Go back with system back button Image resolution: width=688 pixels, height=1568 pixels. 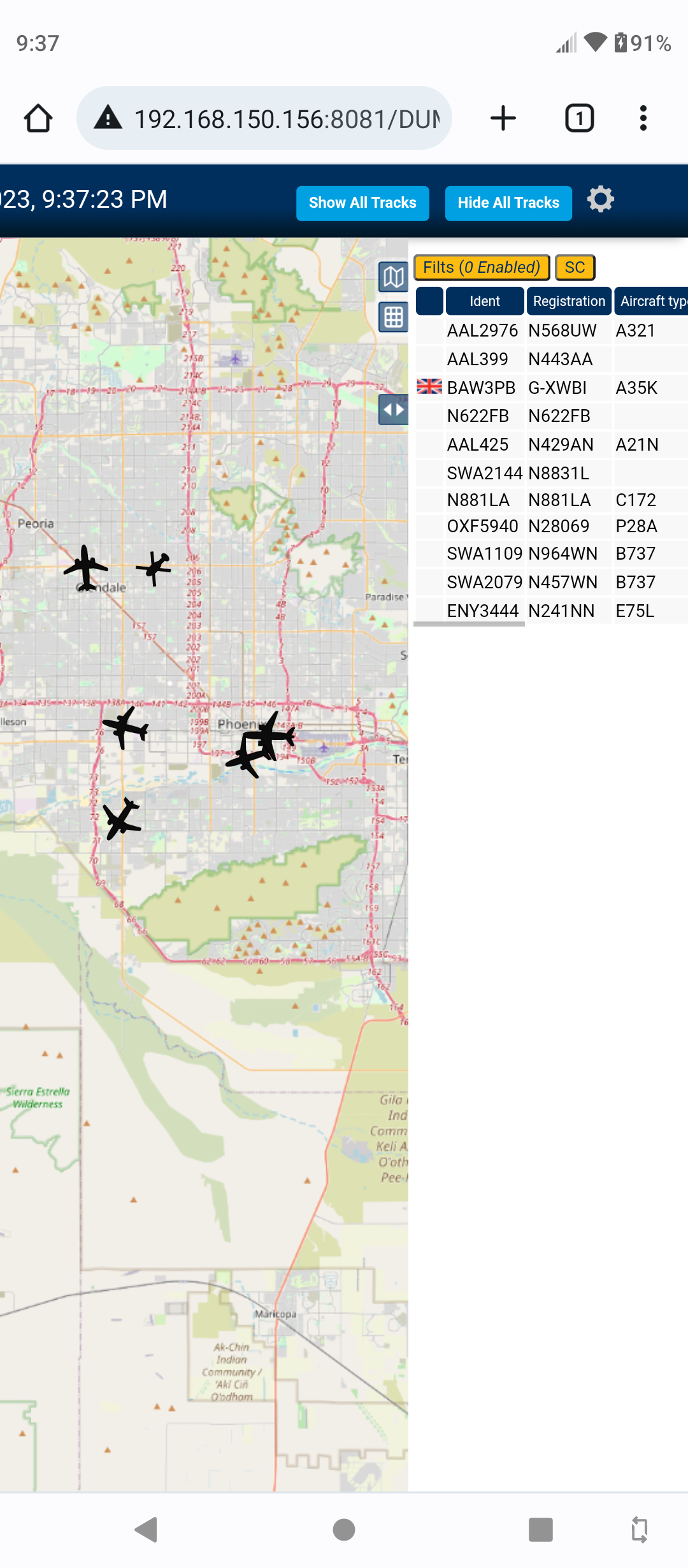(x=147, y=1530)
